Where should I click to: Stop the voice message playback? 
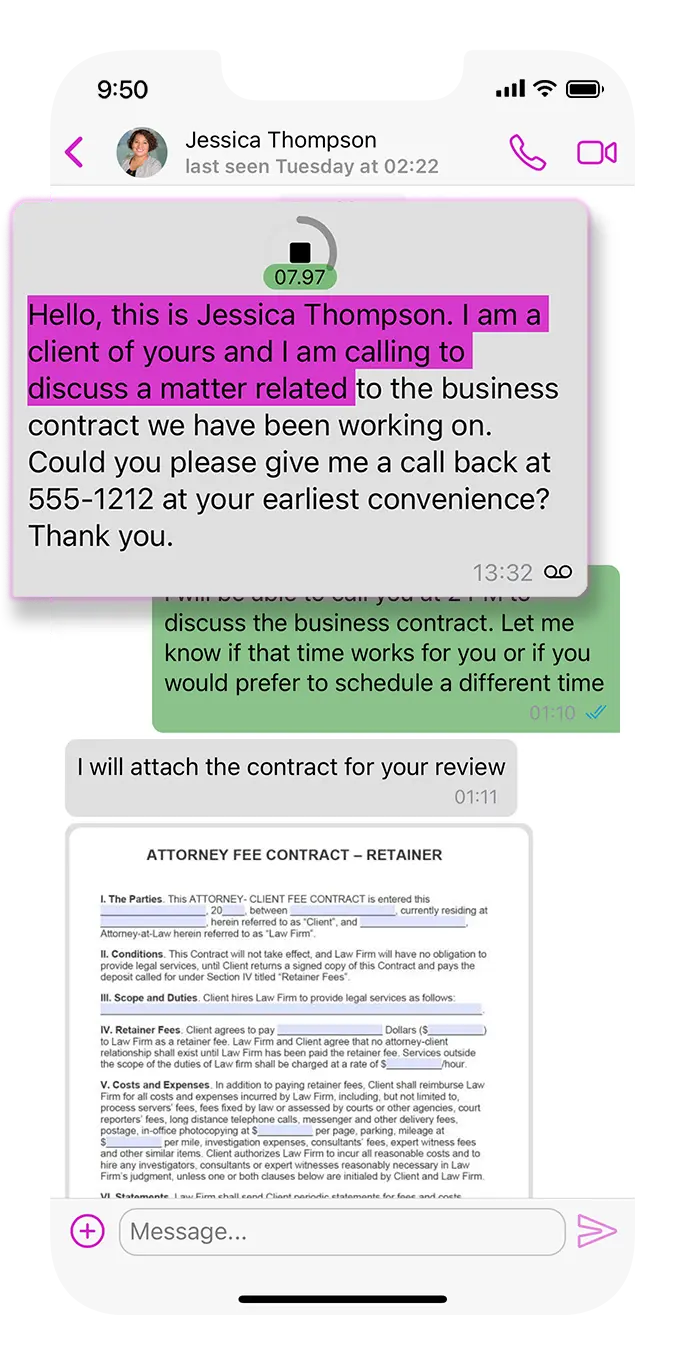click(300, 251)
